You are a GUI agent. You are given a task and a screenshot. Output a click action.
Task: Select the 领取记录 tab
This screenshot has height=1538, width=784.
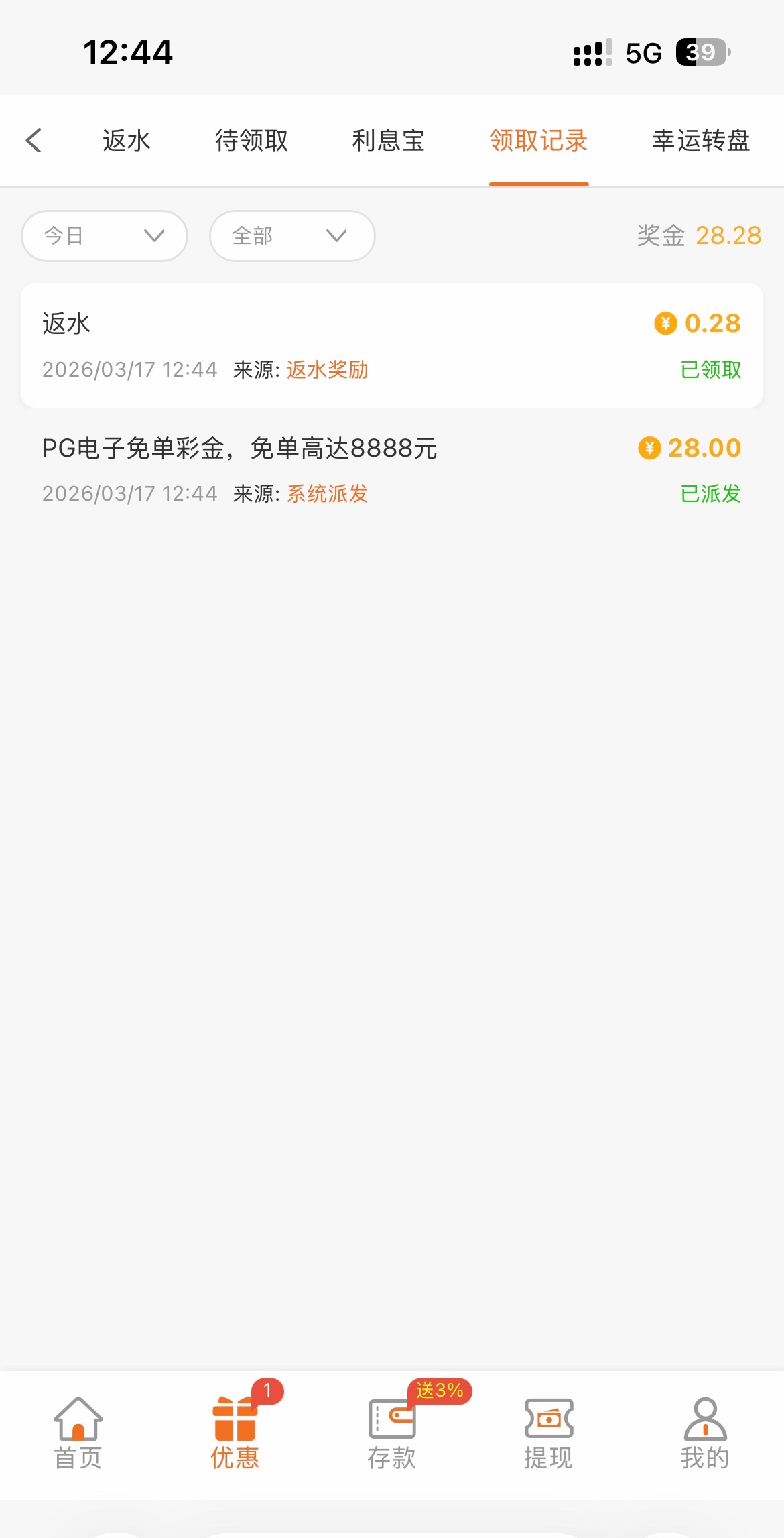point(539,141)
